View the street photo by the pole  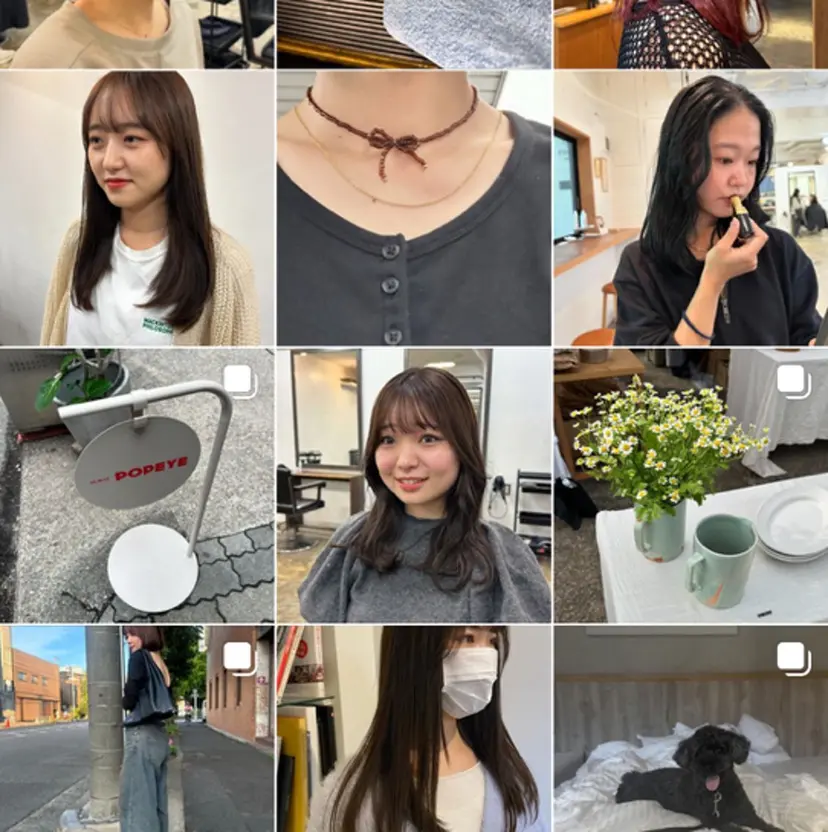(x=137, y=729)
